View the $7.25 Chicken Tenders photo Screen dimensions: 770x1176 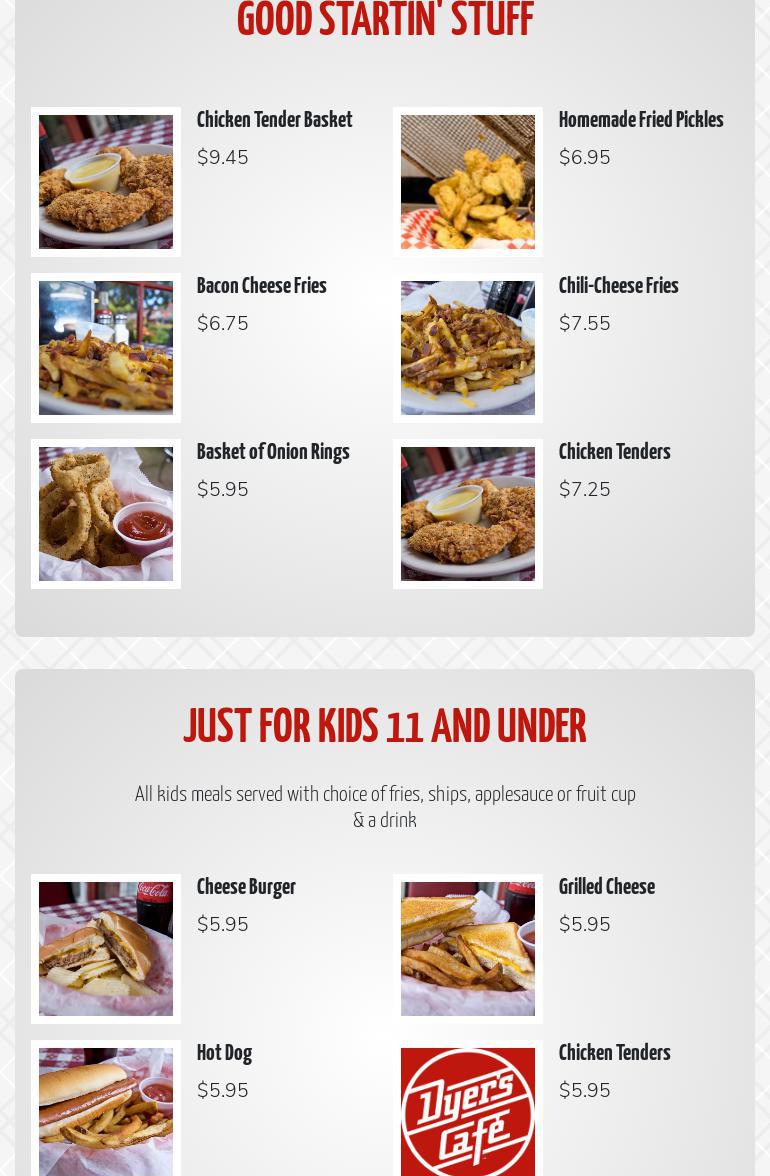point(468,514)
